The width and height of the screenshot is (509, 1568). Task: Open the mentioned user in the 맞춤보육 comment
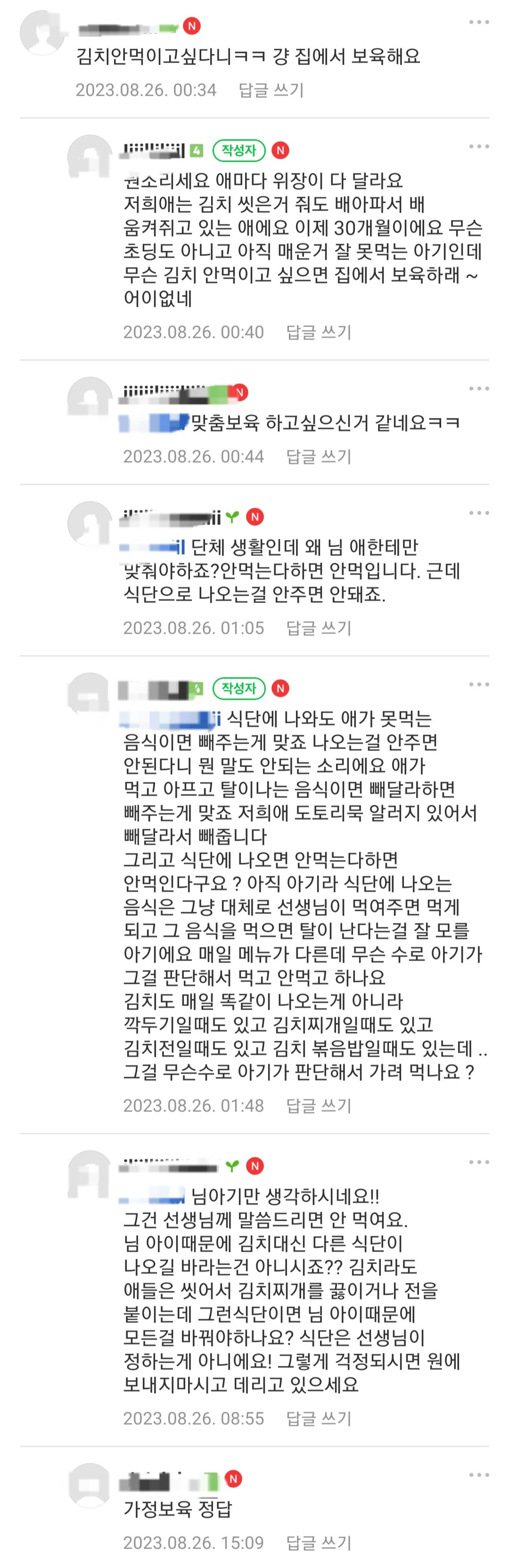[x=154, y=423]
